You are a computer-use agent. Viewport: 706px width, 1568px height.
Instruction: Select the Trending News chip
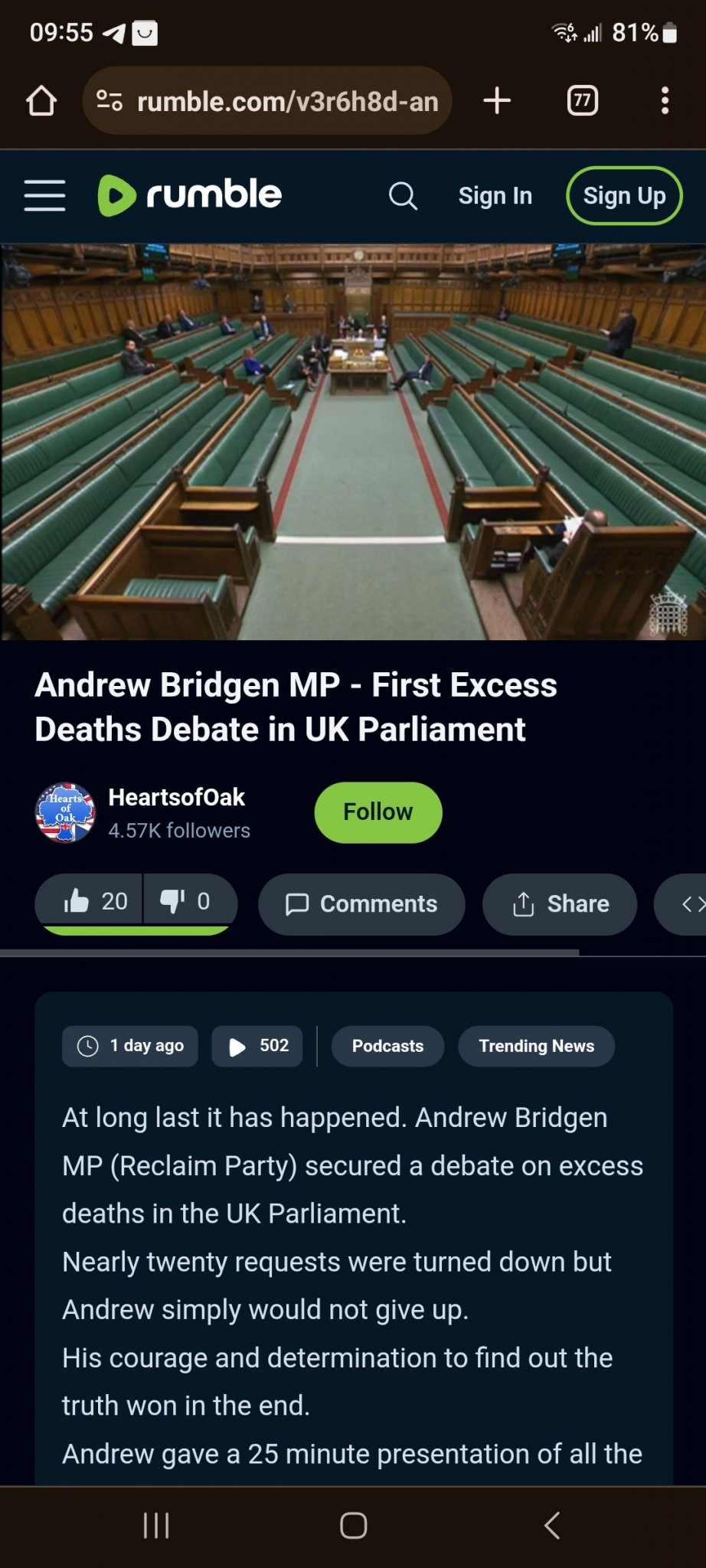pyautogui.click(x=536, y=1046)
